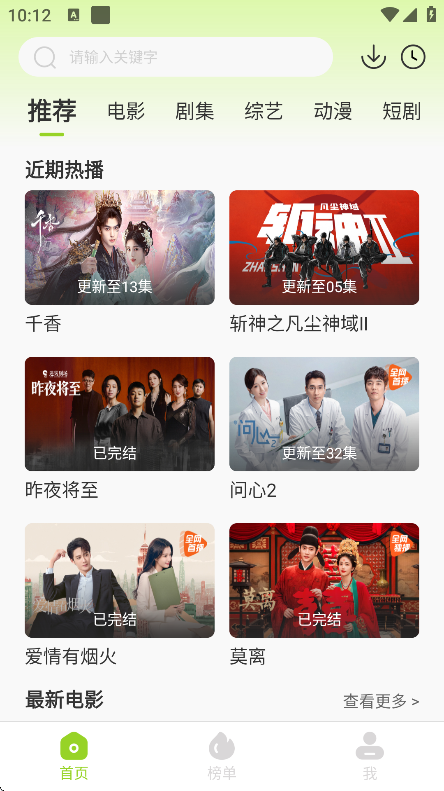The height and width of the screenshot is (791, 444).
Task: Select the 推荐 tab
Action: (52, 111)
